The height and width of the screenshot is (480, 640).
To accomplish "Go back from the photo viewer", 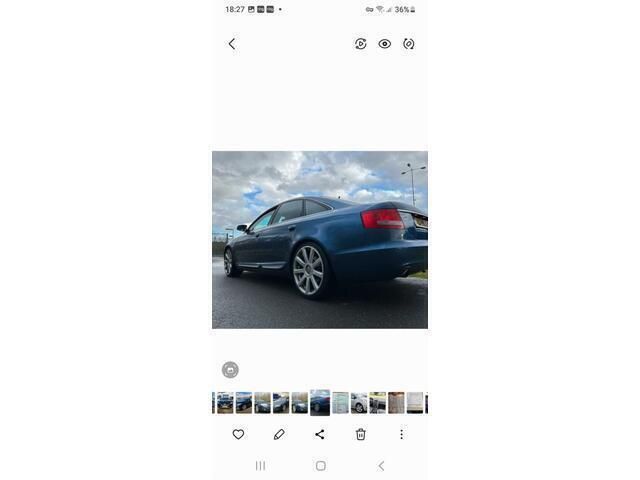I will [232, 44].
